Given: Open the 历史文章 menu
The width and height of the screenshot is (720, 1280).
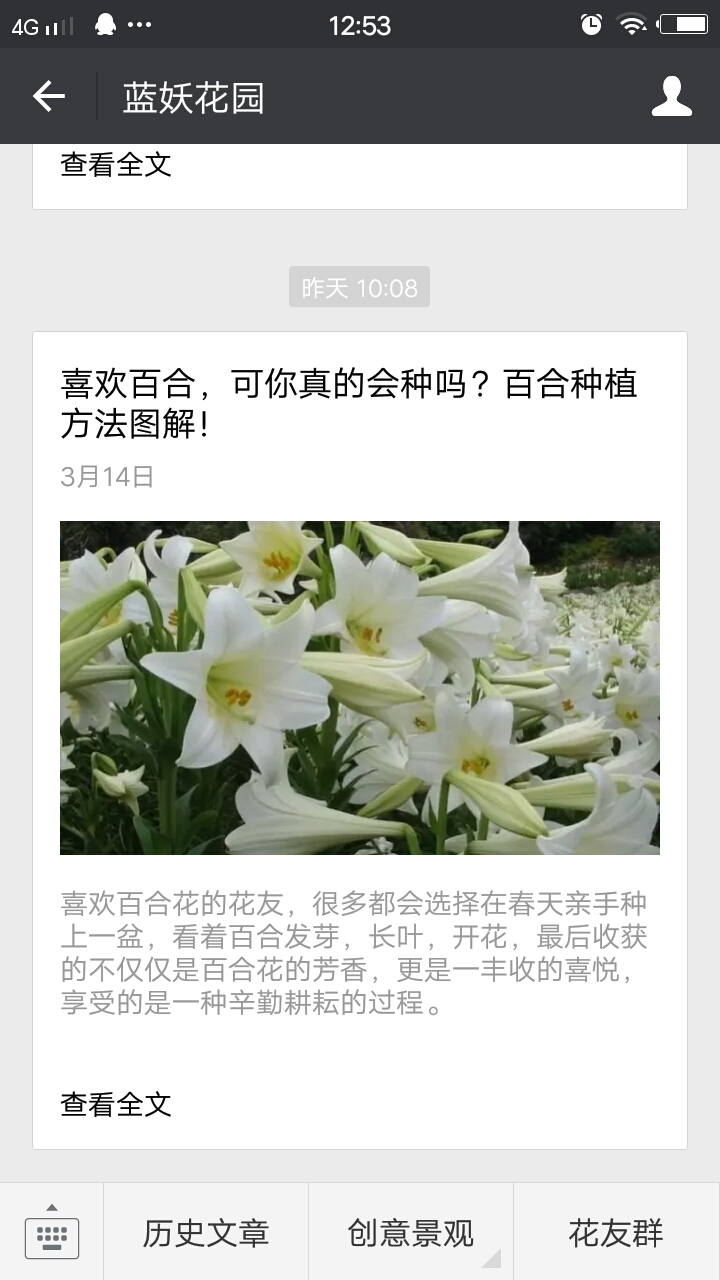Looking at the screenshot, I should 205,1235.
